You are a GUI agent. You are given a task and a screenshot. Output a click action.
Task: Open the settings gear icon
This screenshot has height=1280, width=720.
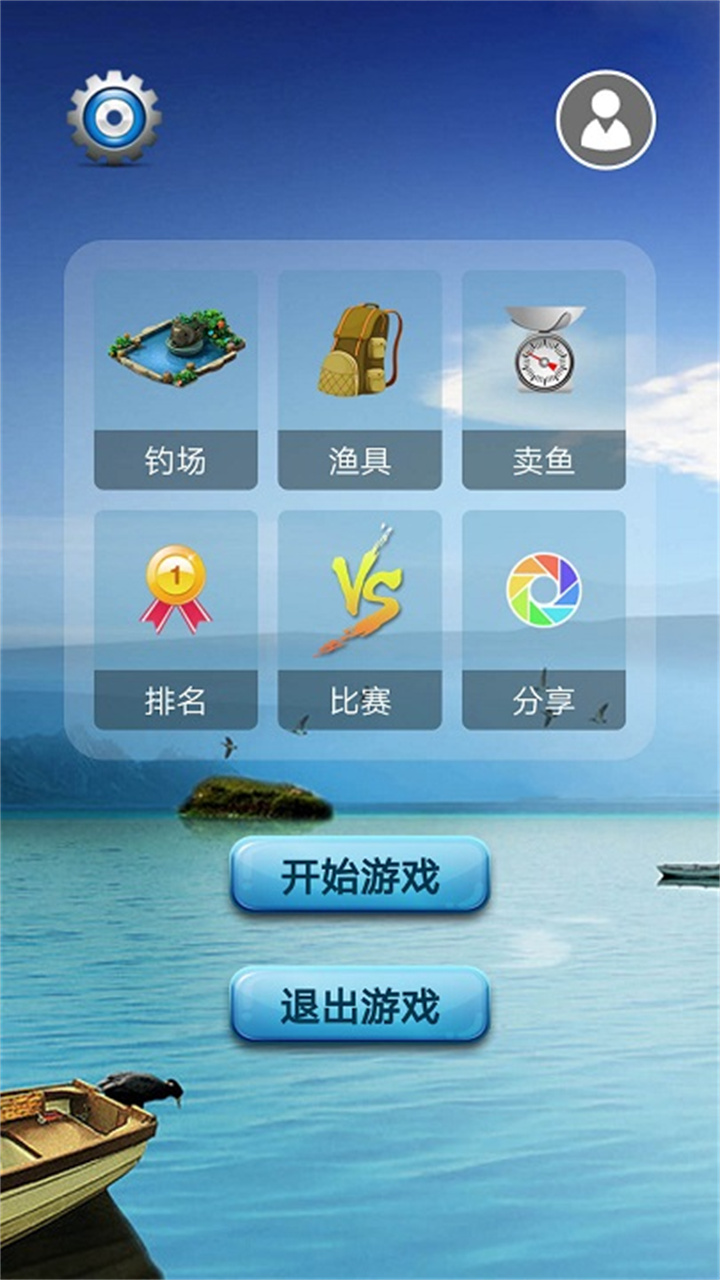pos(113,113)
